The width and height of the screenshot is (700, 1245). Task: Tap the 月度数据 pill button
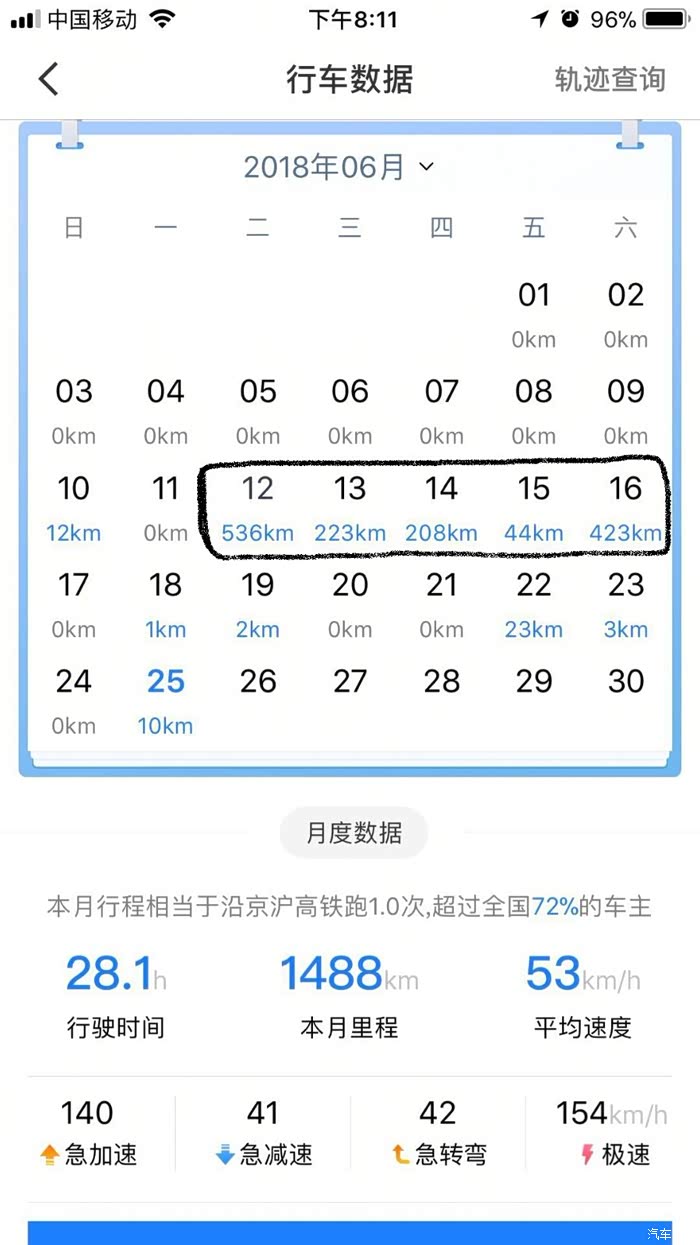tap(354, 833)
